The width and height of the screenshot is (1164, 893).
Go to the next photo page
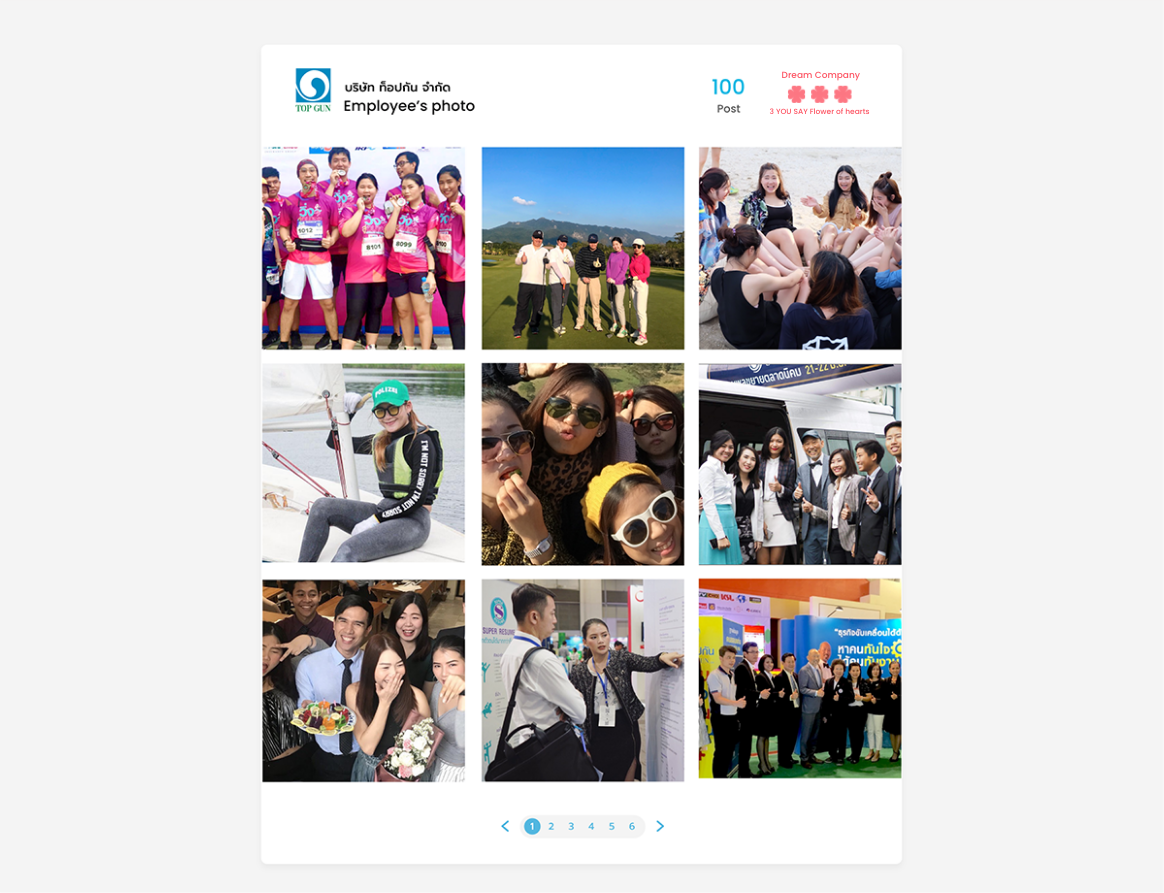660,826
